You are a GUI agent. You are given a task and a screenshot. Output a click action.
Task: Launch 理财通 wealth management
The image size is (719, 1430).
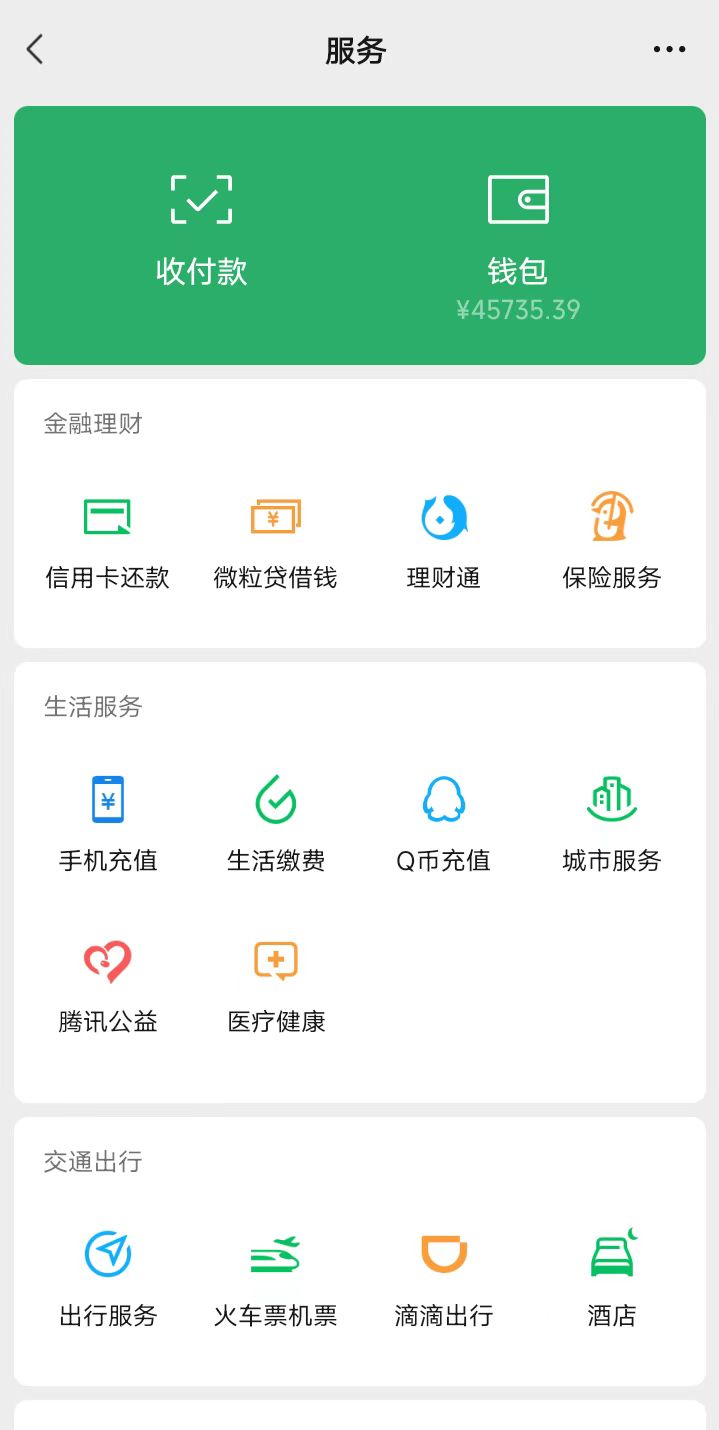click(444, 540)
